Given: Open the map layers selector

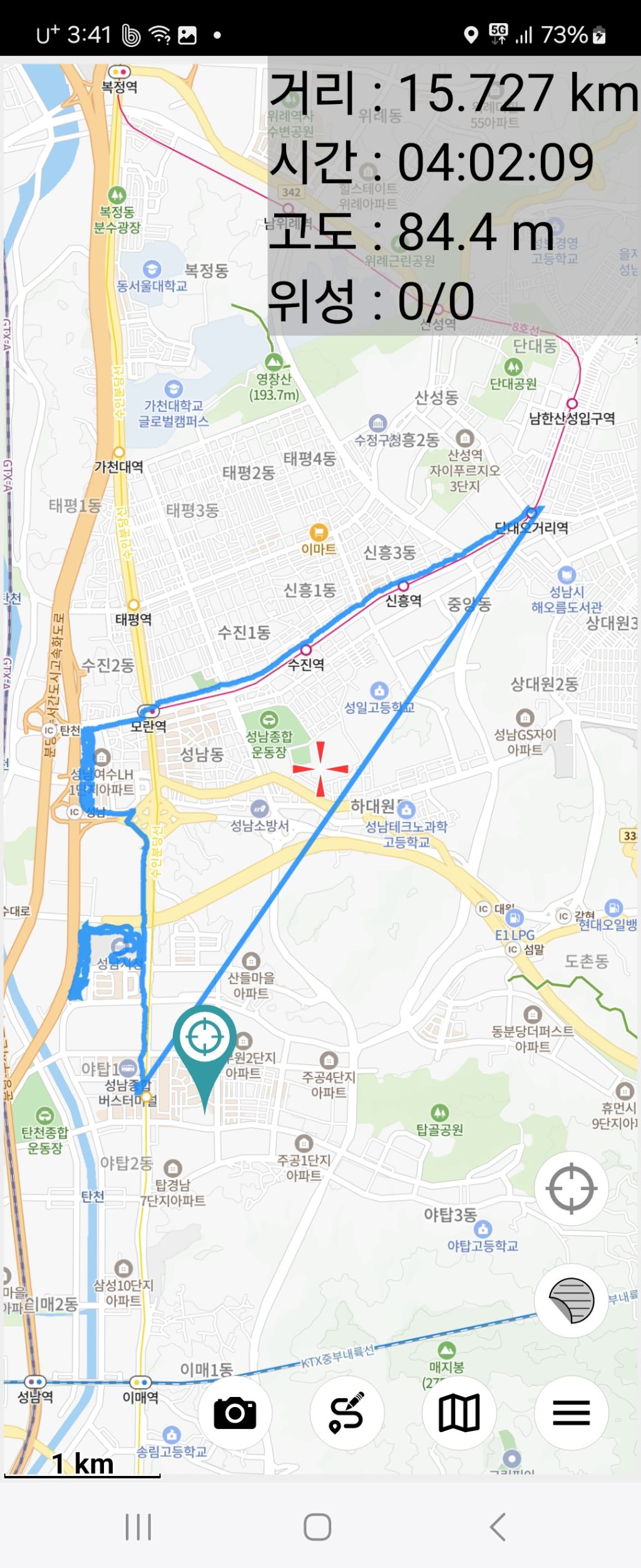Looking at the screenshot, I should (x=571, y=1301).
